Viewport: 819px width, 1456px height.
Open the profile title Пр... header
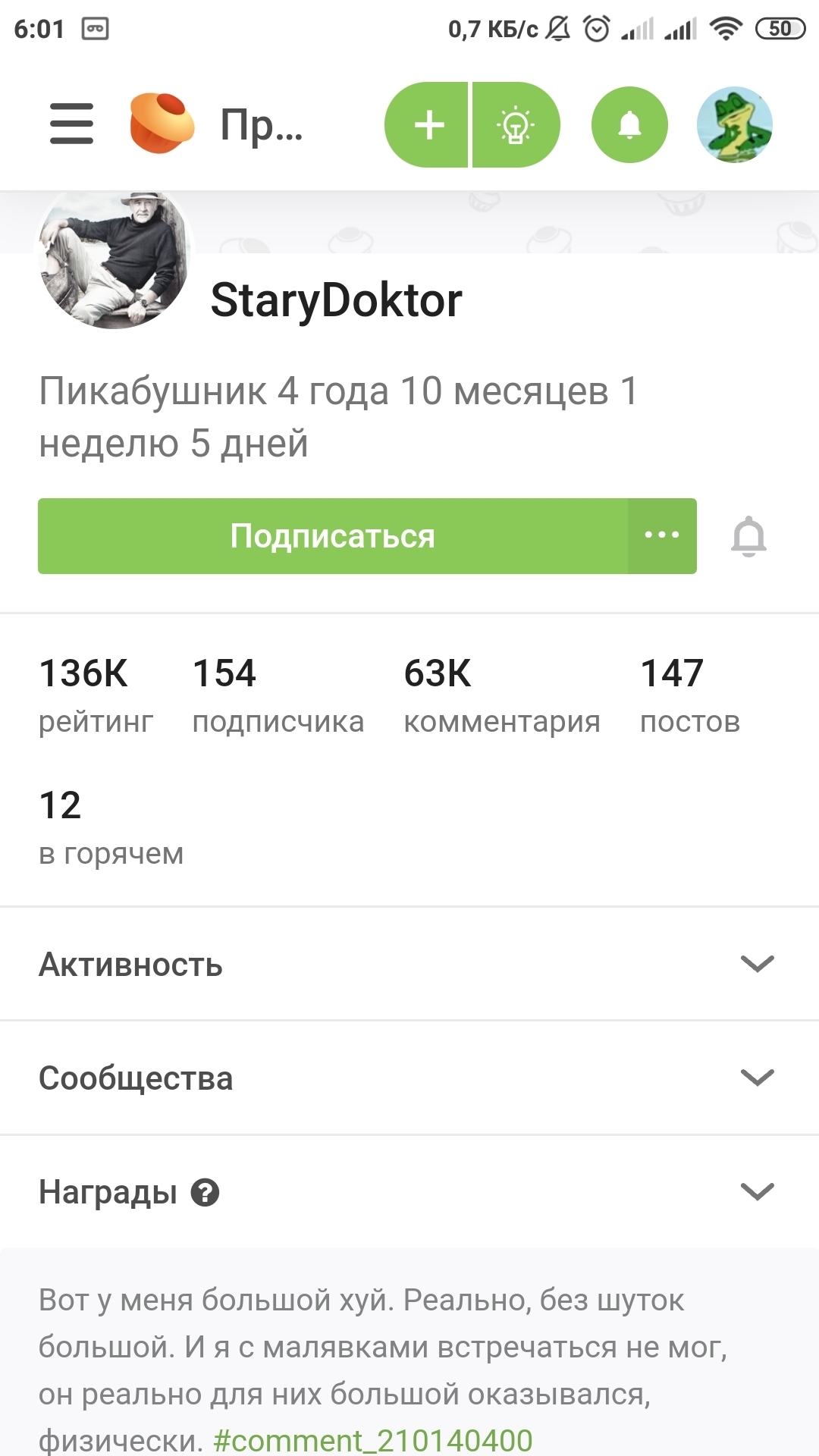260,124
